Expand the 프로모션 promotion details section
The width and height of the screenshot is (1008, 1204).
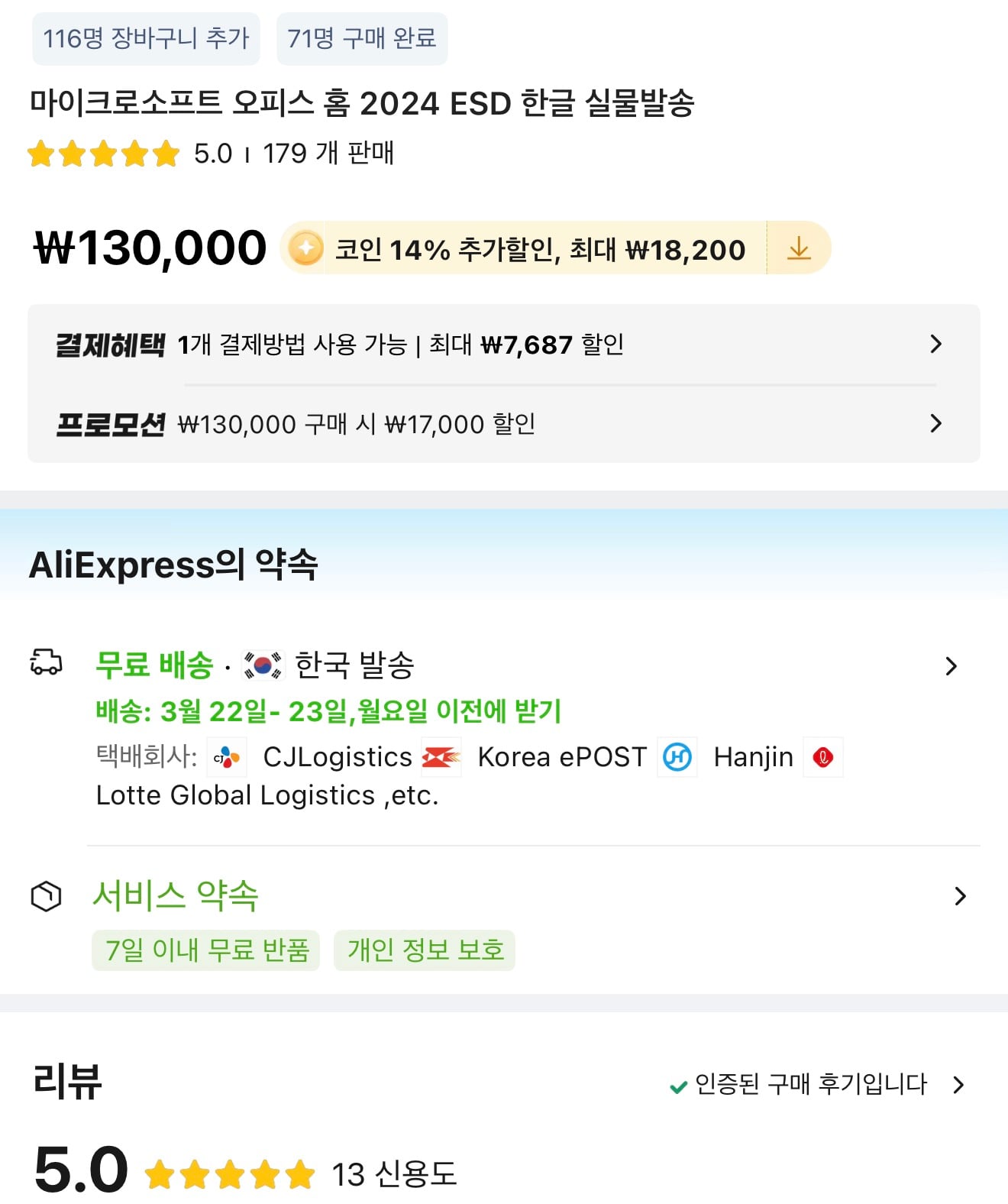pyautogui.click(x=936, y=424)
